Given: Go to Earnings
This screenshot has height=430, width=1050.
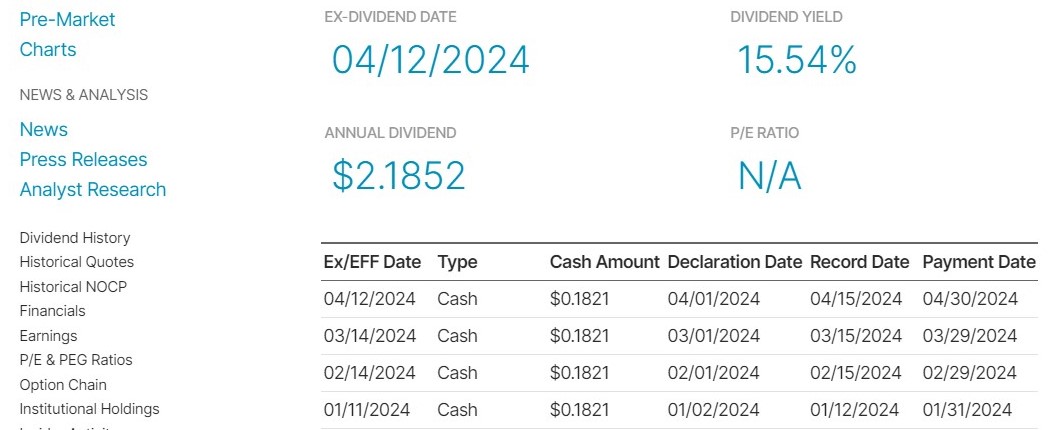Looking at the screenshot, I should pyautogui.click(x=49, y=336).
